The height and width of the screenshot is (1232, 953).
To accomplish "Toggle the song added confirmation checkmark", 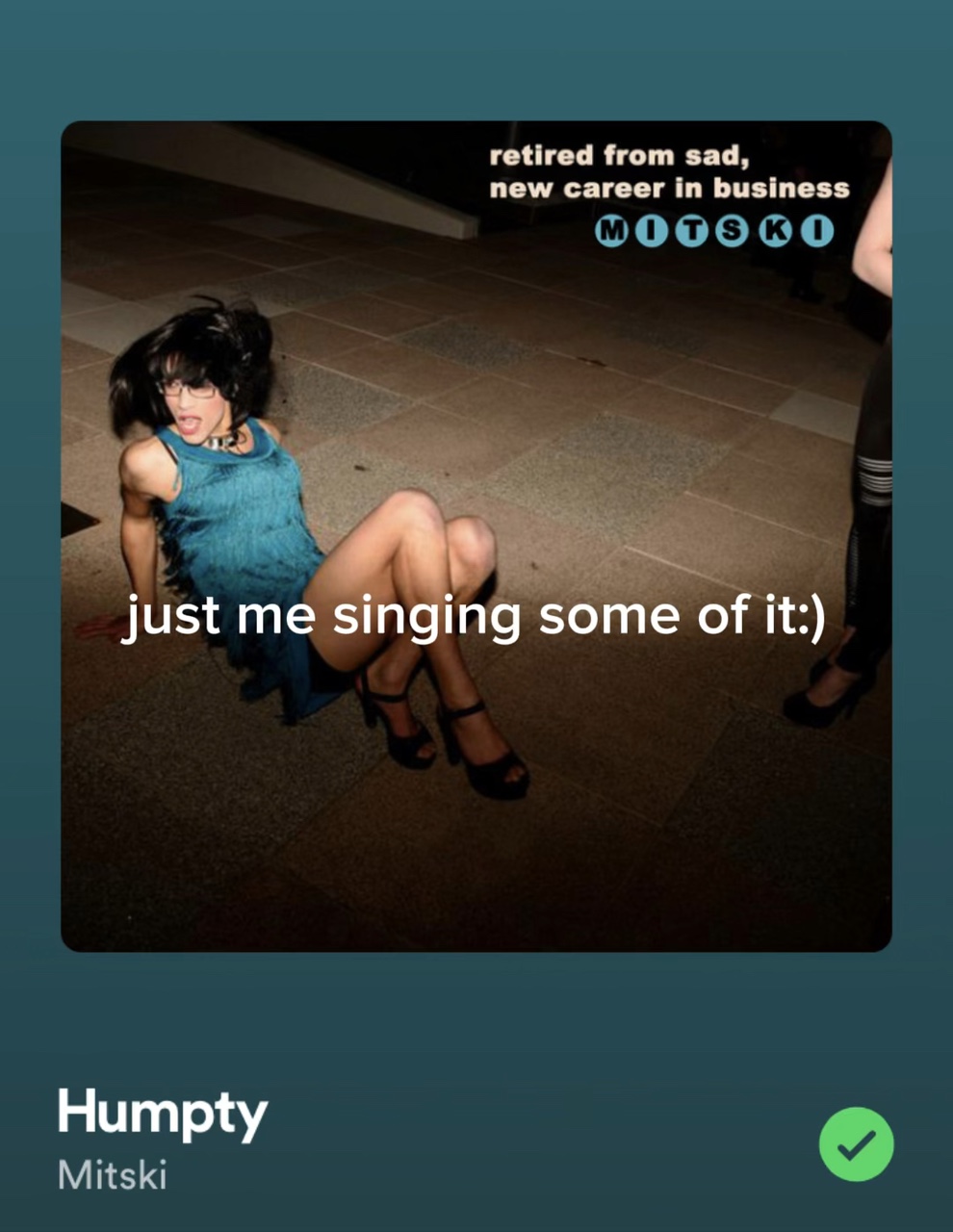I will [856, 1143].
